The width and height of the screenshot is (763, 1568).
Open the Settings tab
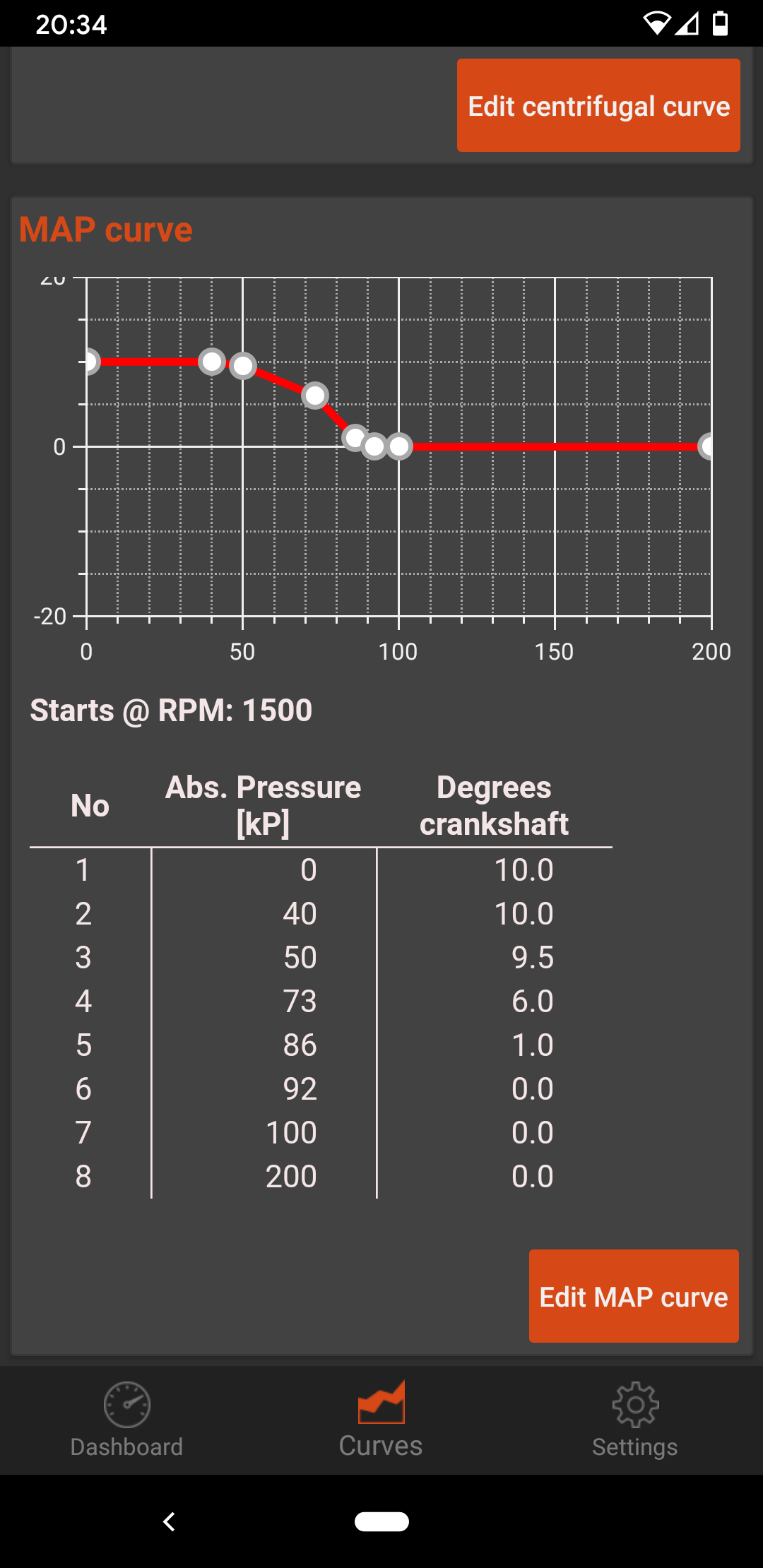coord(635,1420)
